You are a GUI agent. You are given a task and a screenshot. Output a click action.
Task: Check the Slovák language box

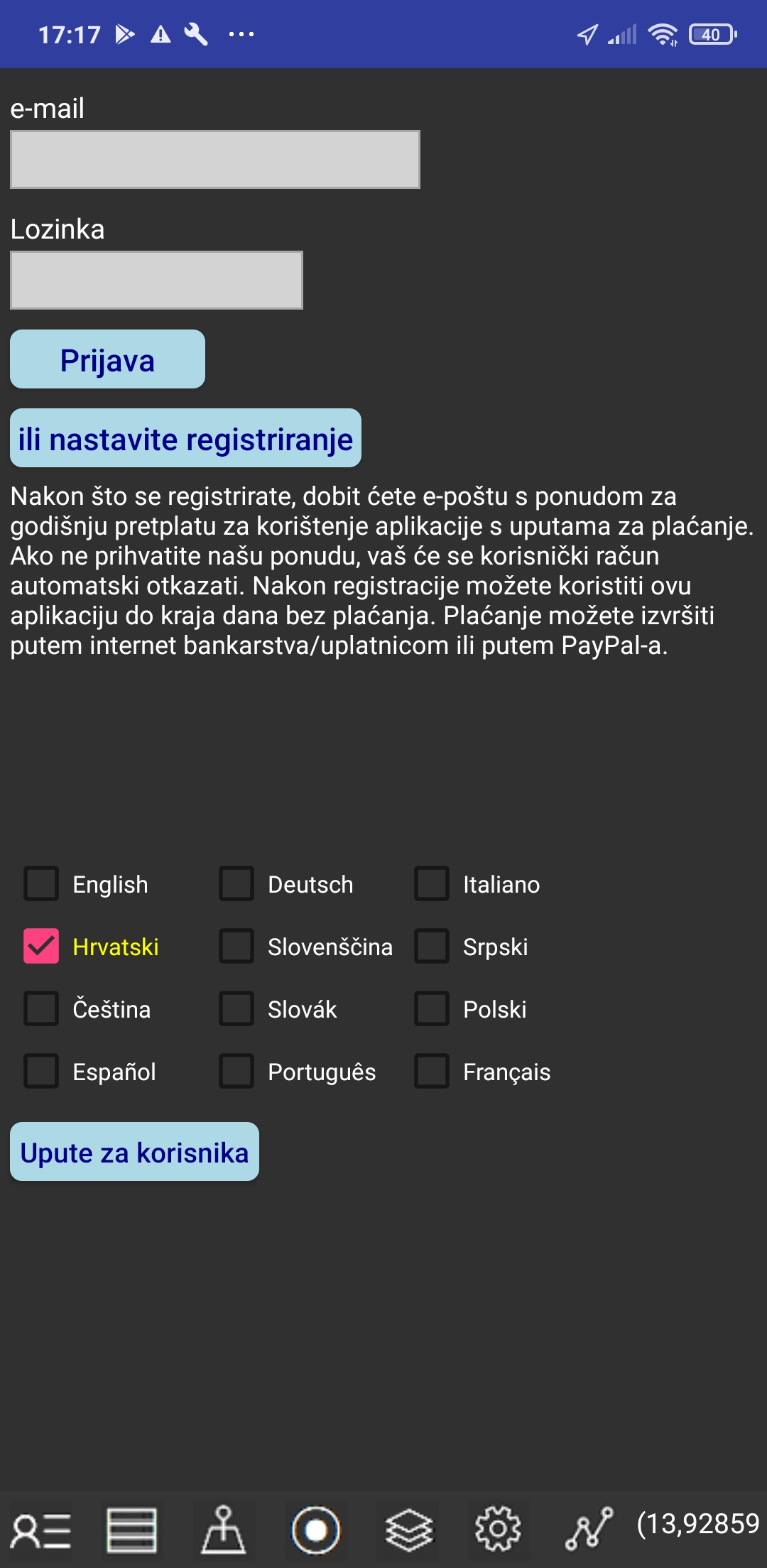[x=236, y=1008]
